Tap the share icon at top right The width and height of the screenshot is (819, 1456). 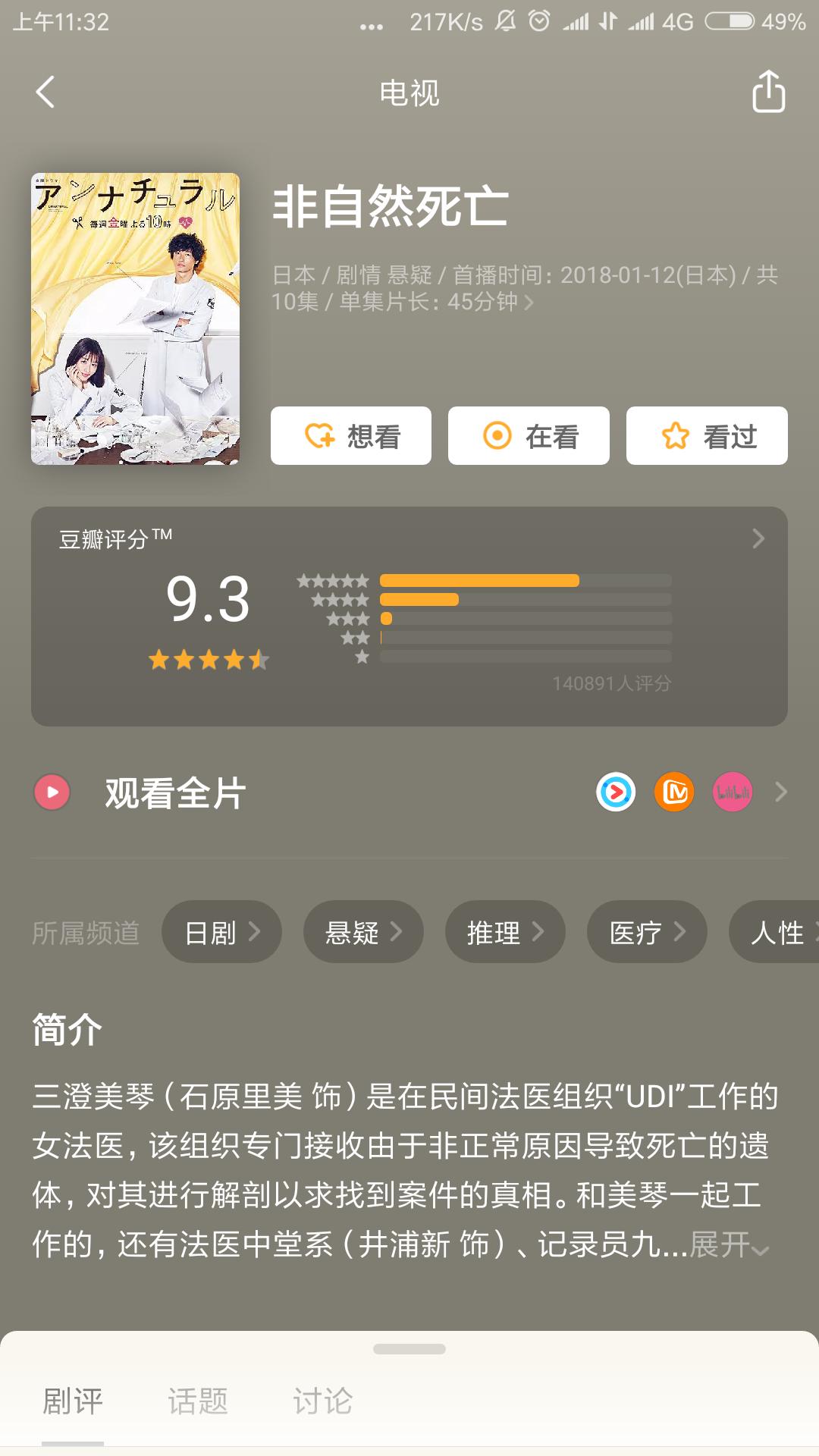(770, 93)
